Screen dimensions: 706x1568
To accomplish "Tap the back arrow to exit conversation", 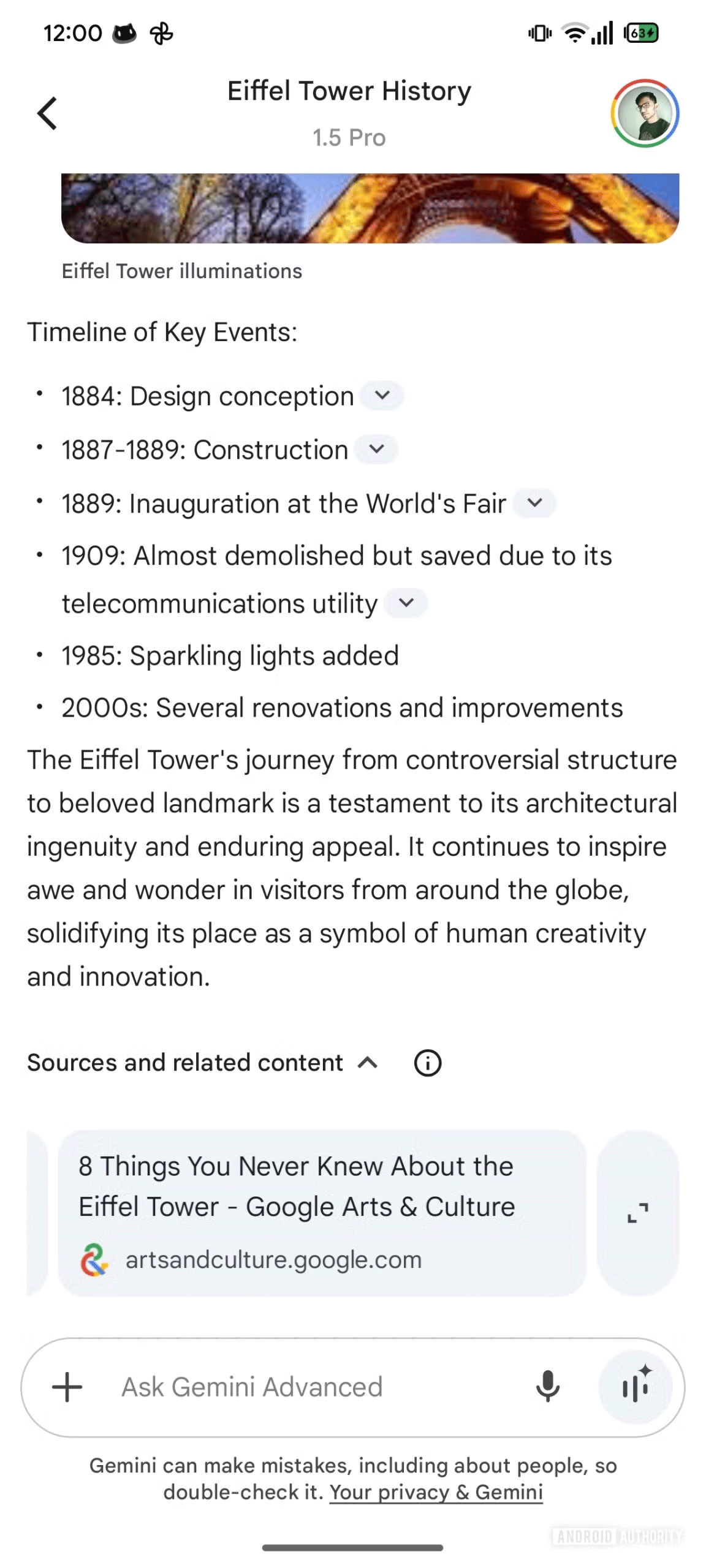I will pyautogui.click(x=47, y=113).
